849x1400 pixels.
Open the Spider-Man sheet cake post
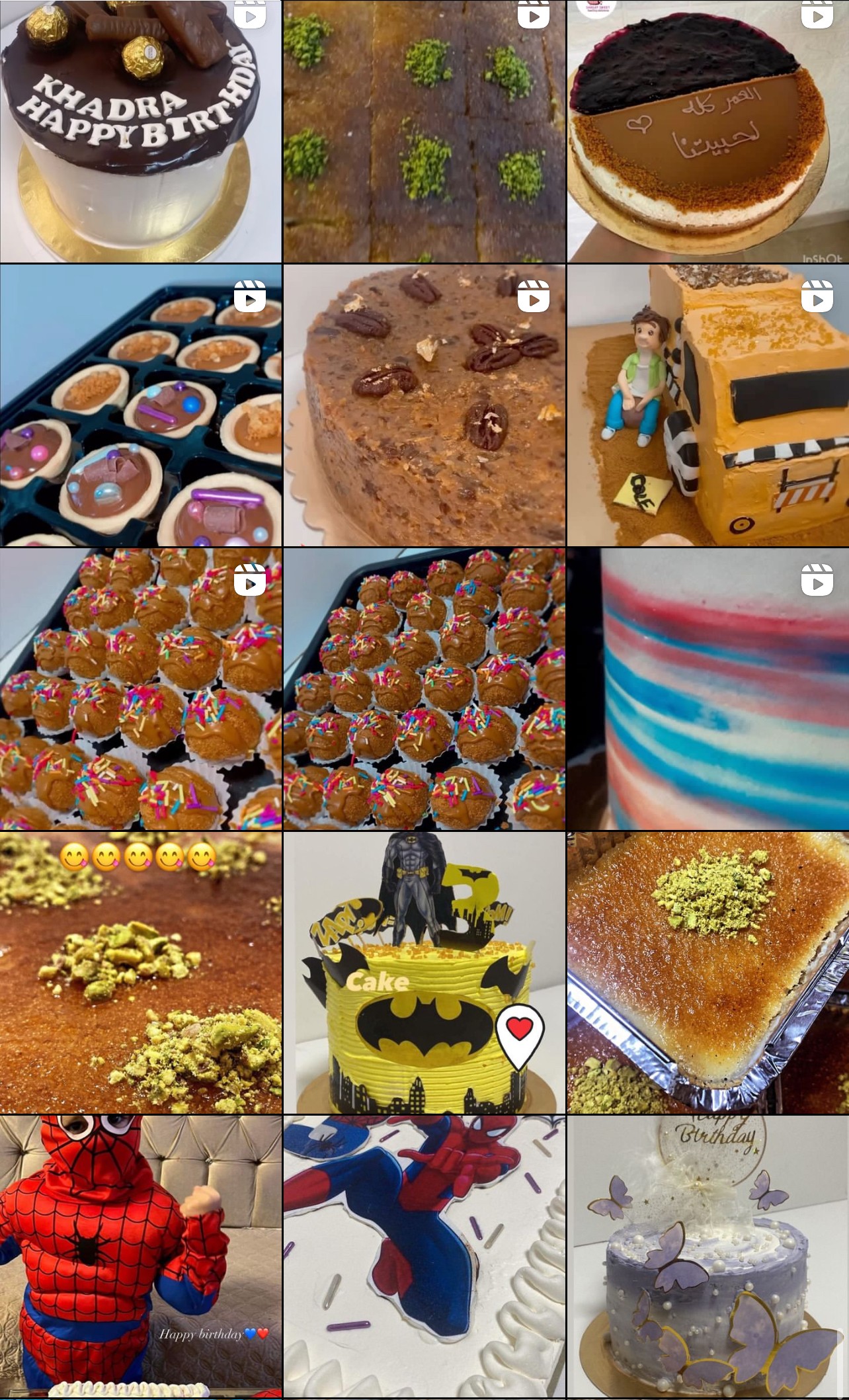pyautogui.click(x=424, y=1256)
